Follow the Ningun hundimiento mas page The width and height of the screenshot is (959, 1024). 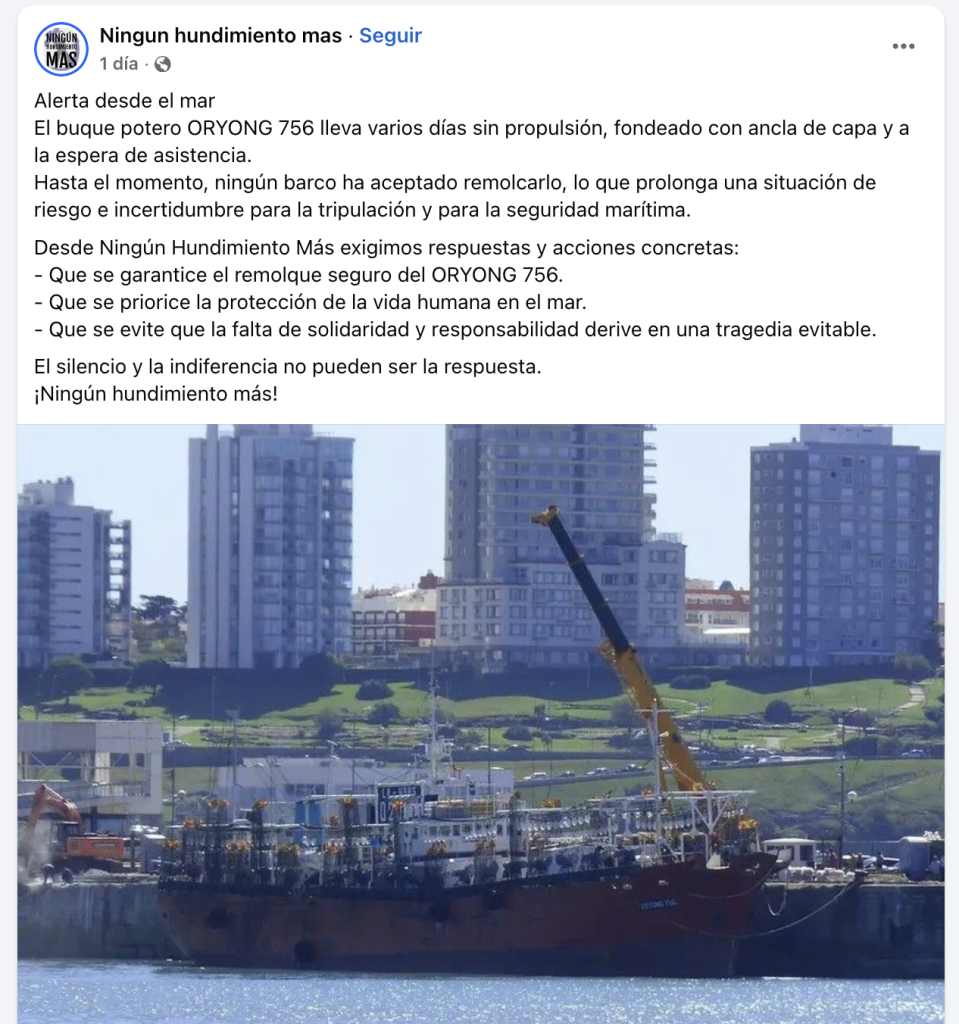390,36
